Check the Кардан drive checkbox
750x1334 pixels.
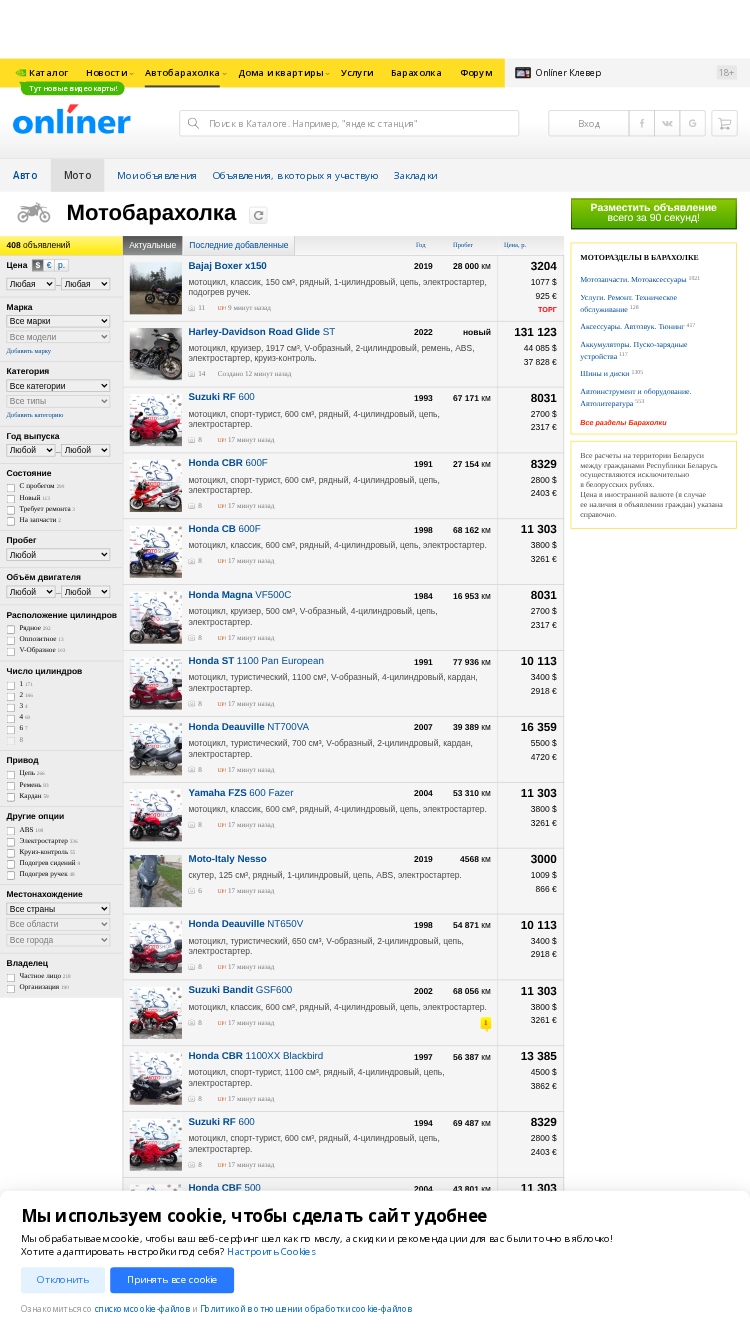pyautogui.click(x=11, y=797)
